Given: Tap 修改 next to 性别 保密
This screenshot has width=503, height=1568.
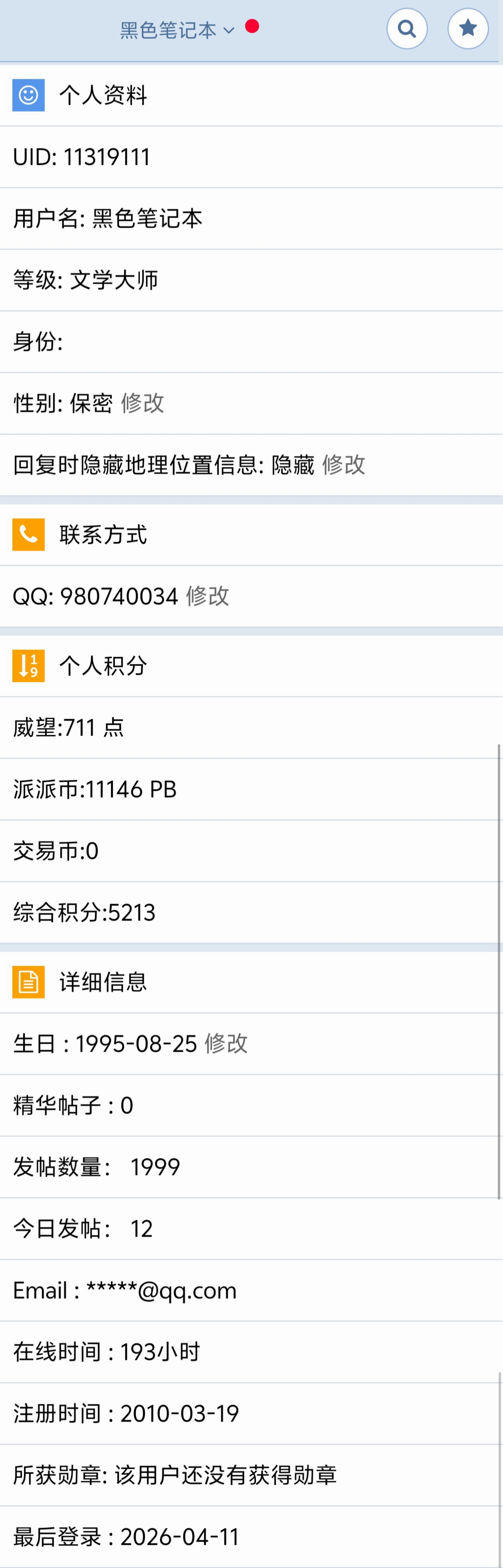Looking at the screenshot, I should pos(143,403).
